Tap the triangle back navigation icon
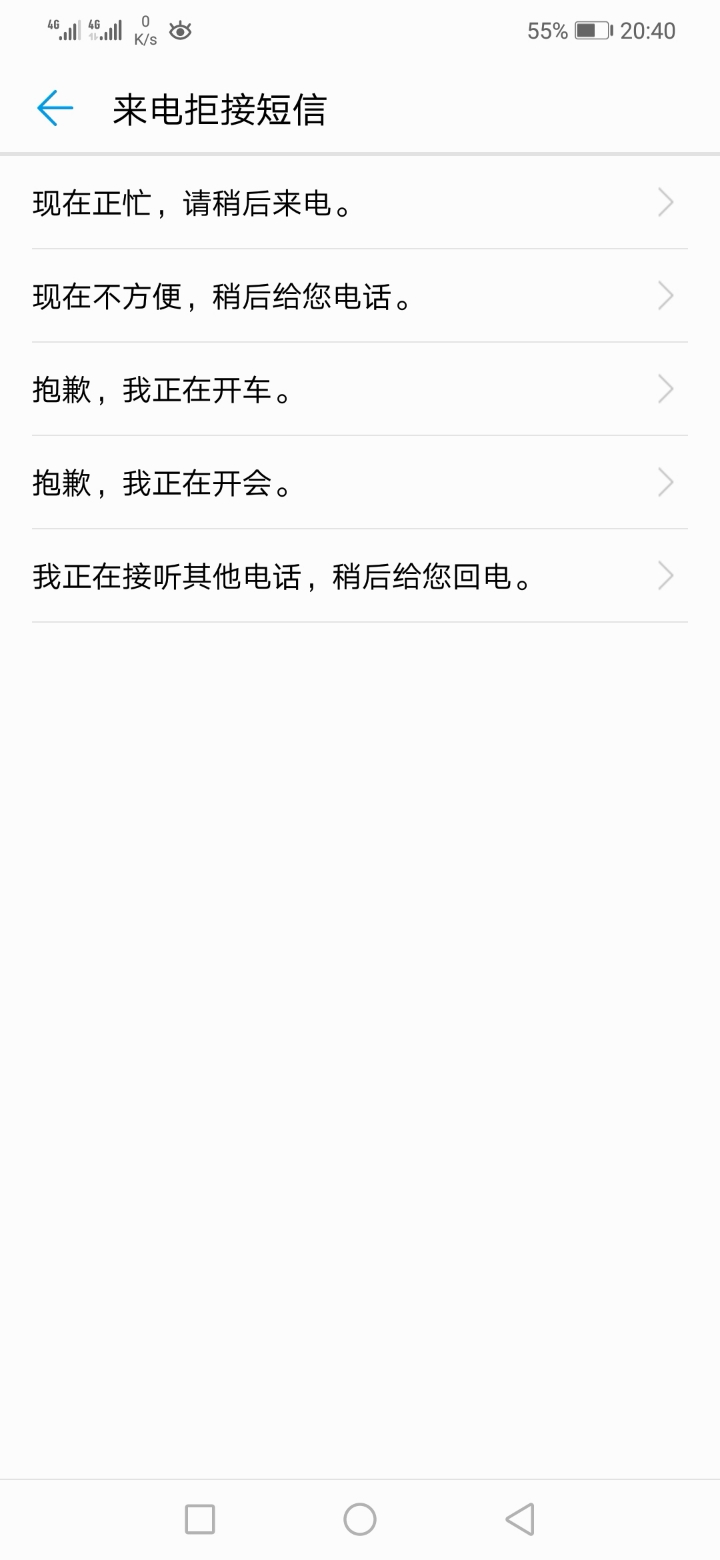The width and height of the screenshot is (720, 1560). click(x=519, y=1517)
